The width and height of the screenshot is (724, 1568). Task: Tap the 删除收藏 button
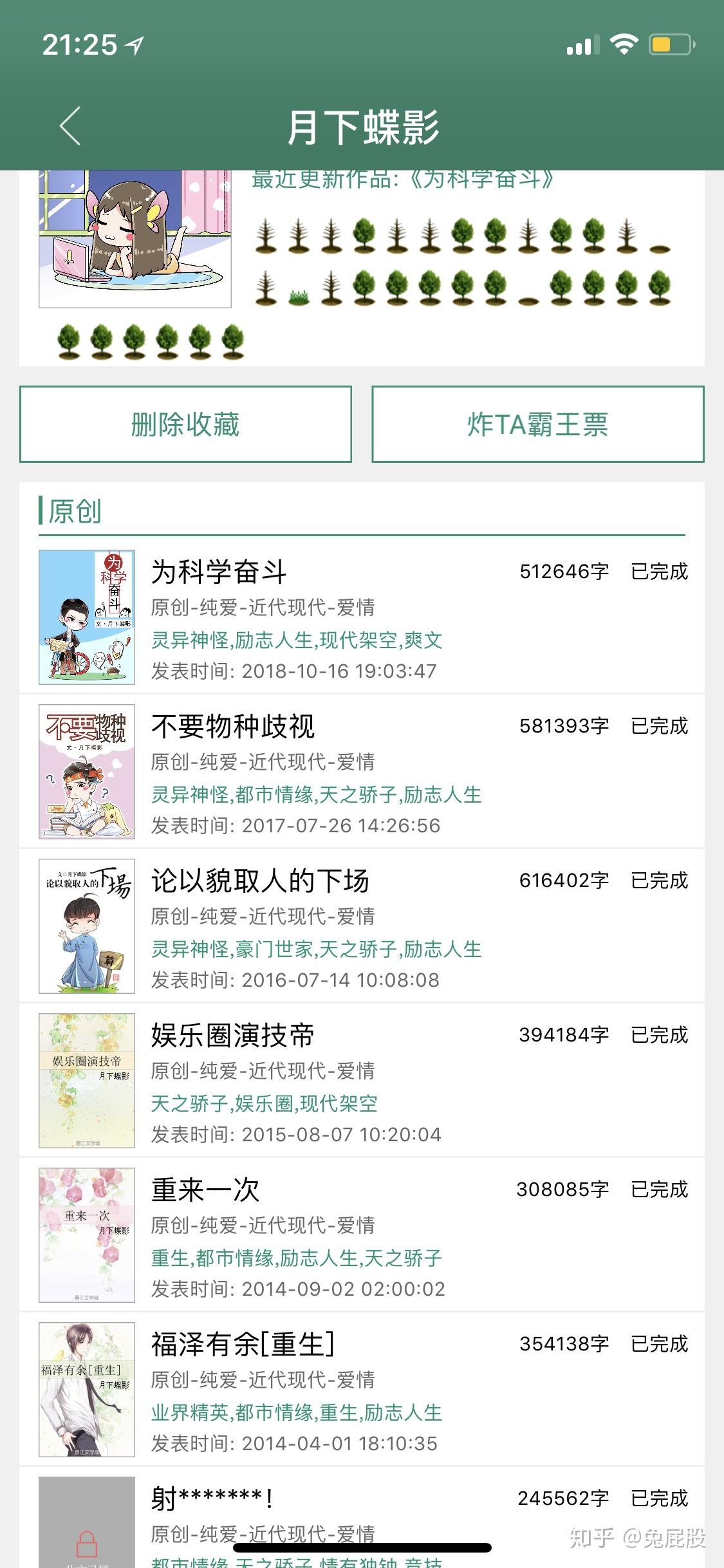185,424
